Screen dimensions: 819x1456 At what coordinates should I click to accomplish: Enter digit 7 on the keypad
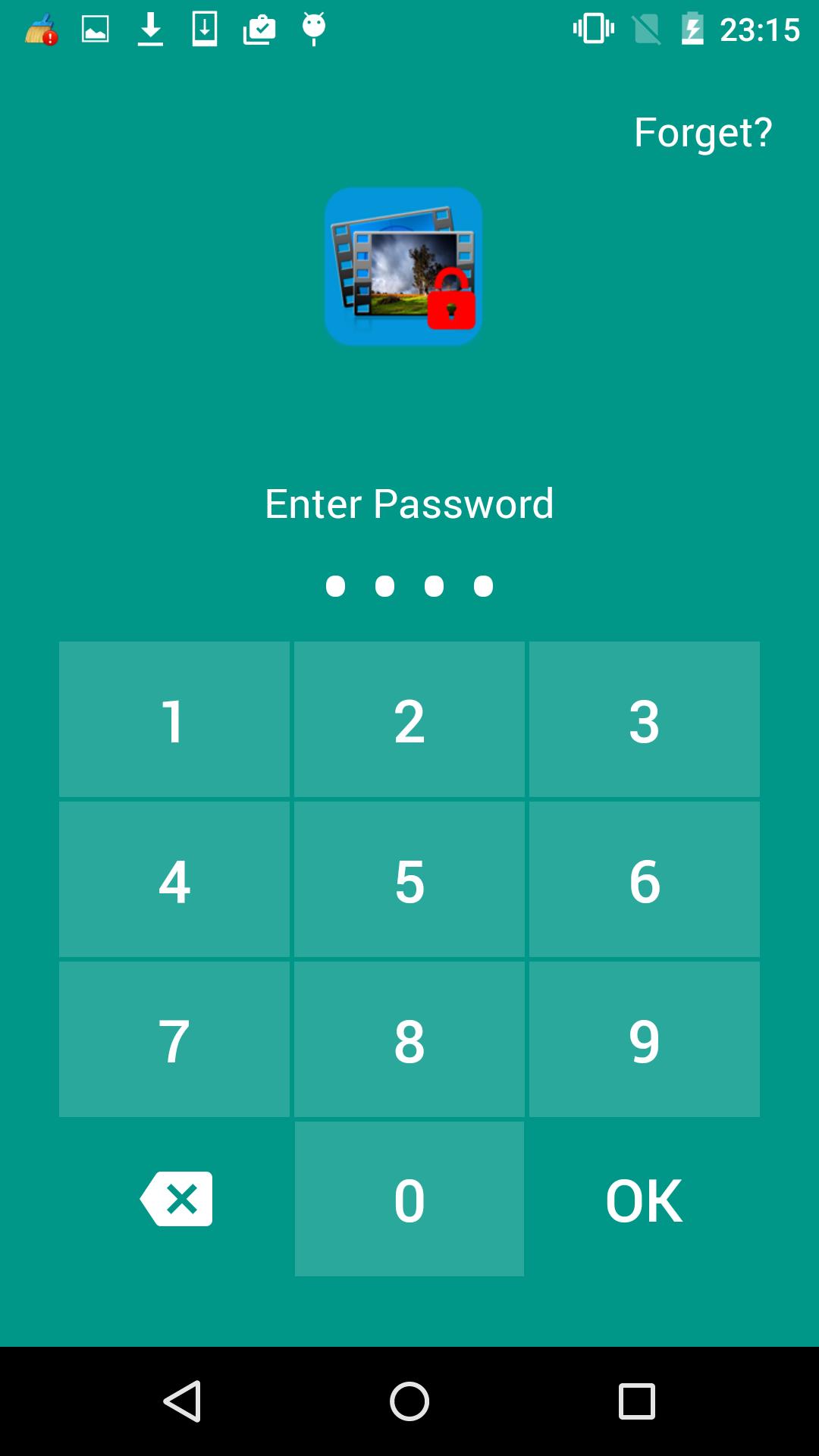tap(174, 1039)
